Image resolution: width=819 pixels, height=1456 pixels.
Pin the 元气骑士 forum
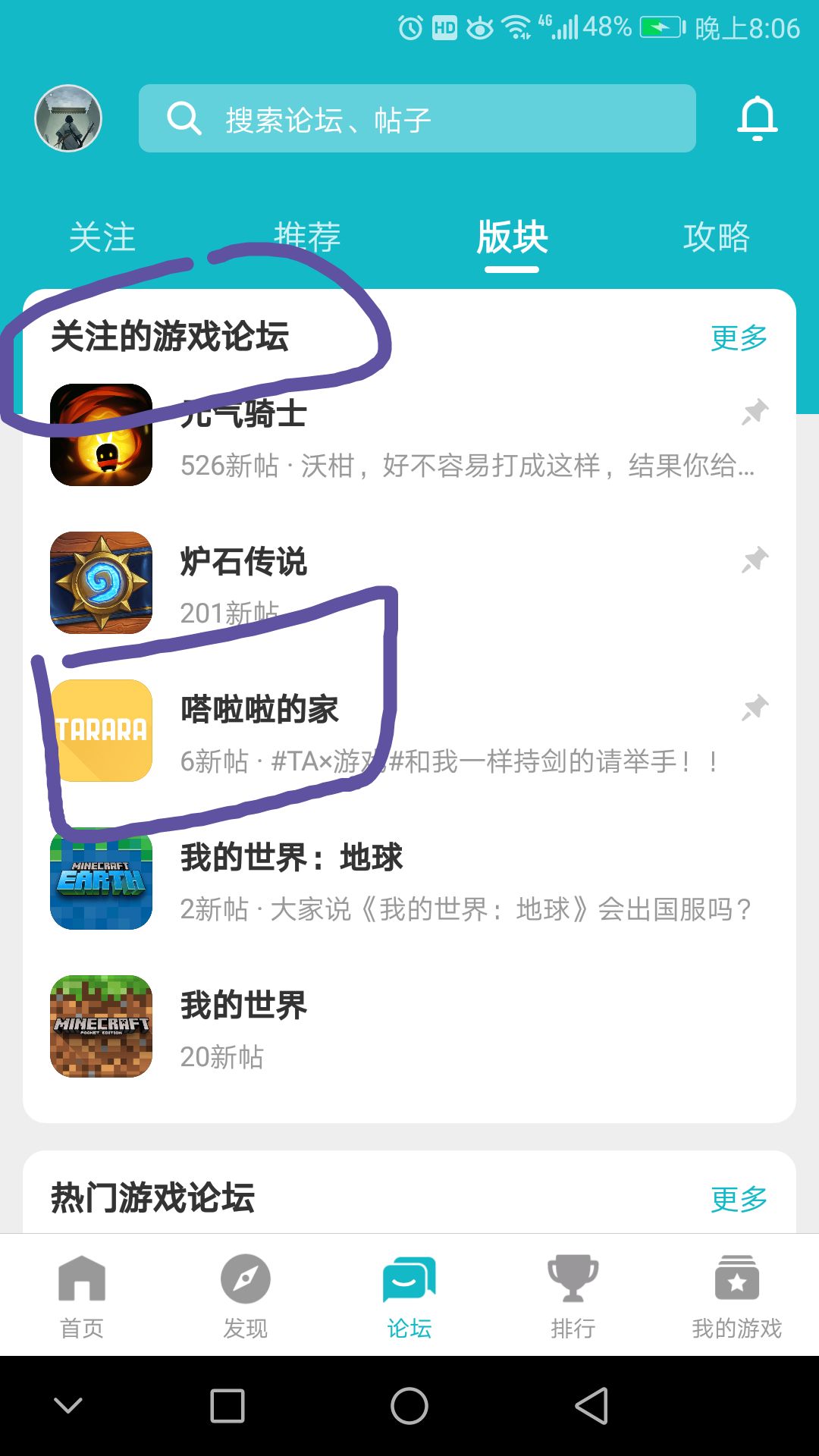click(x=755, y=413)
